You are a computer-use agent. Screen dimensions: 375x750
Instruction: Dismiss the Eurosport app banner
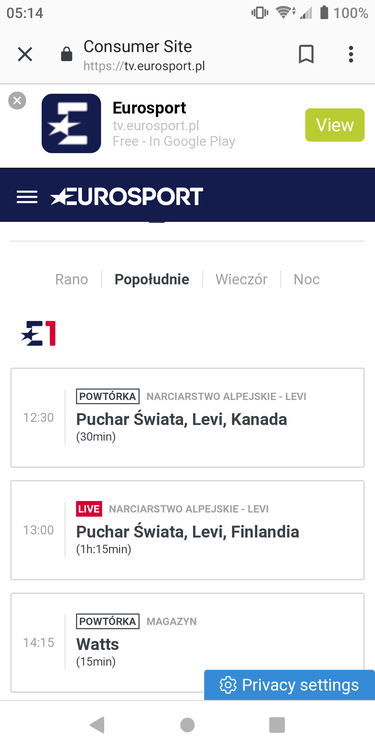coord(17,101)
